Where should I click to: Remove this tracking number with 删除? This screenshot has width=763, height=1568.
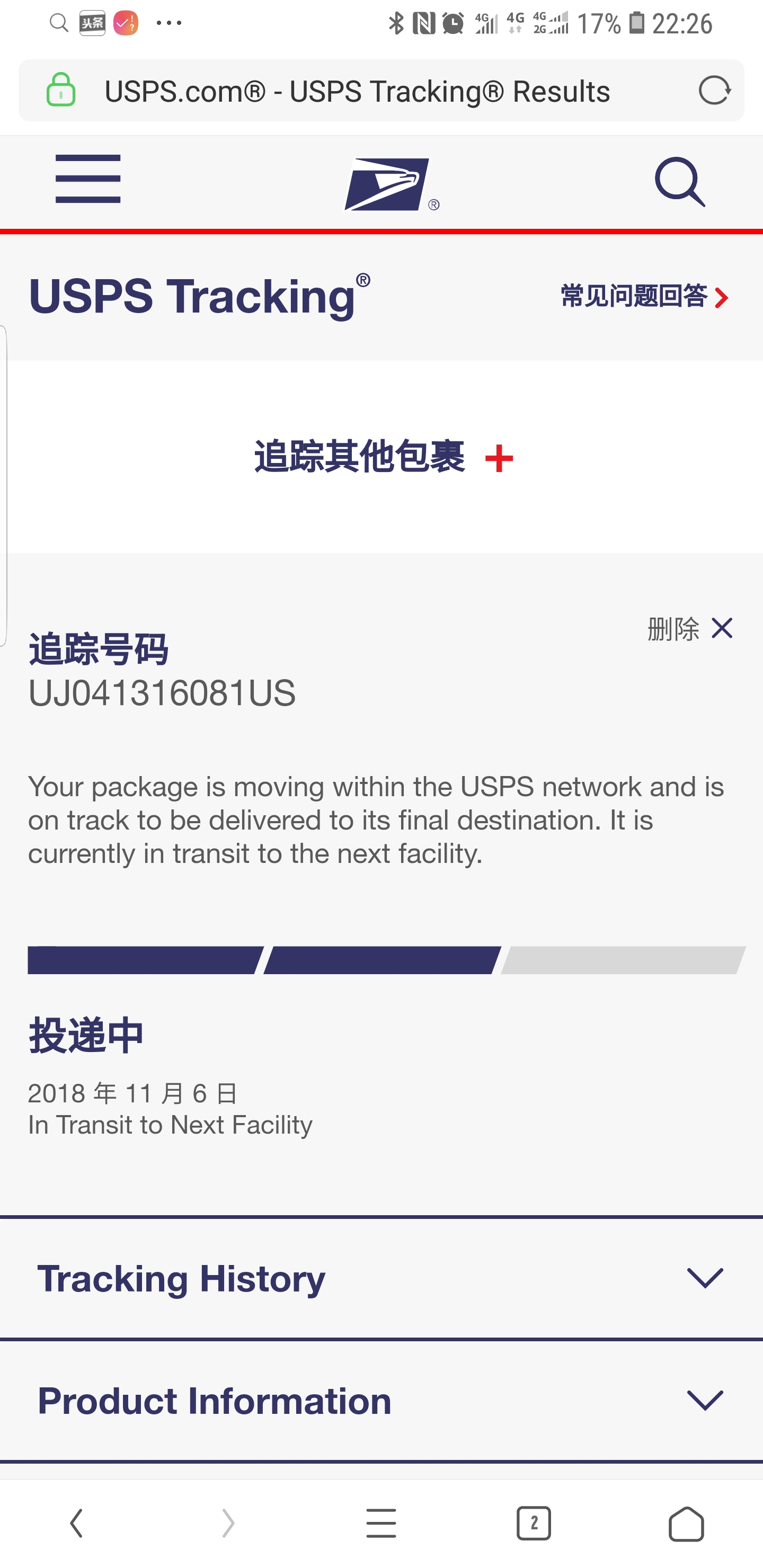[689, 629]
